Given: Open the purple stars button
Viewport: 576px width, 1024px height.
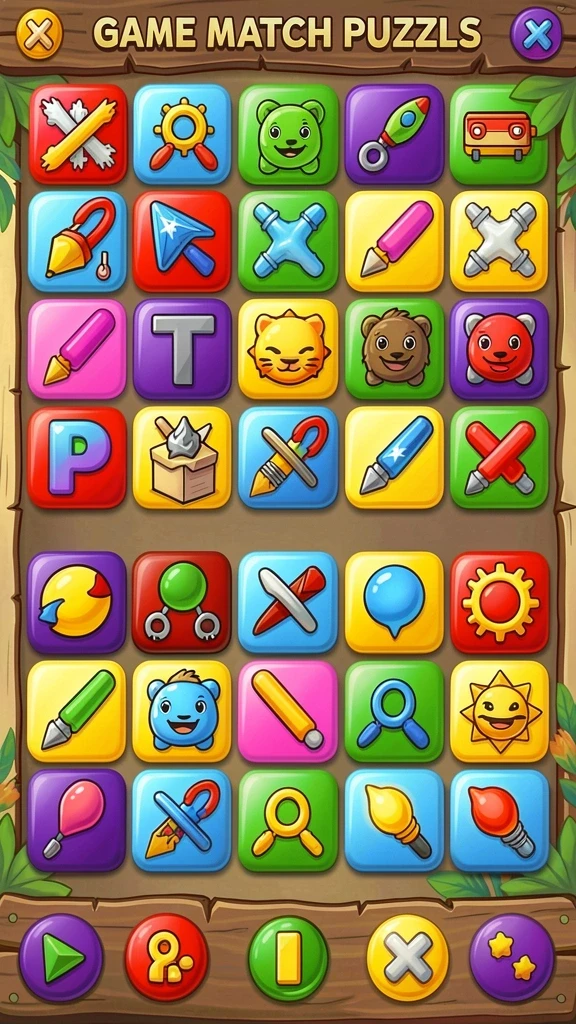Looking at the screenshot, I should click(512, 958).
